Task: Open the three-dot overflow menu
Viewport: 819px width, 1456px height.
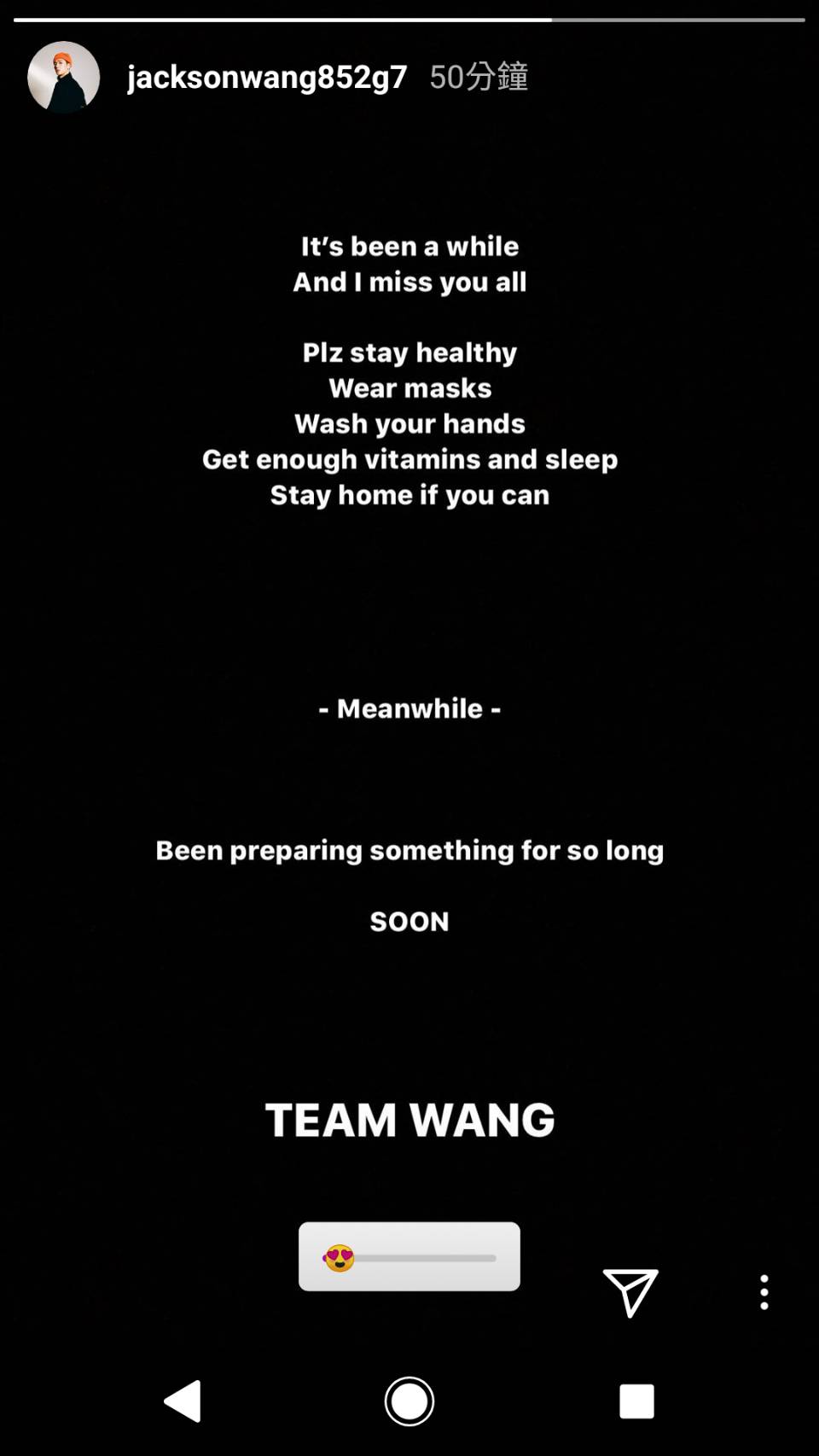Action: pos(764,1292)
